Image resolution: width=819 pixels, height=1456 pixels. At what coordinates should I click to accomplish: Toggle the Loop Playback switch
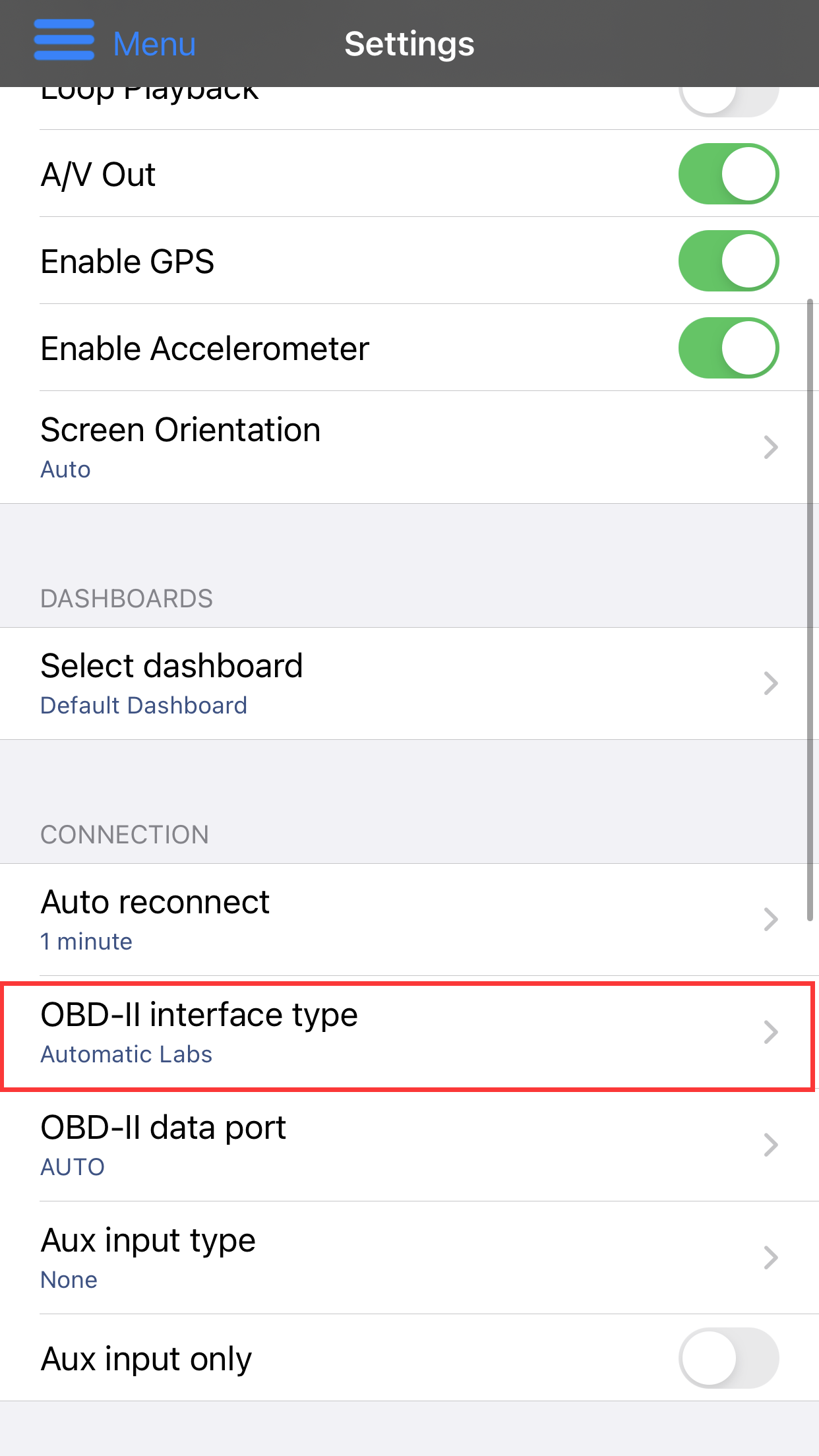(729, 102)
